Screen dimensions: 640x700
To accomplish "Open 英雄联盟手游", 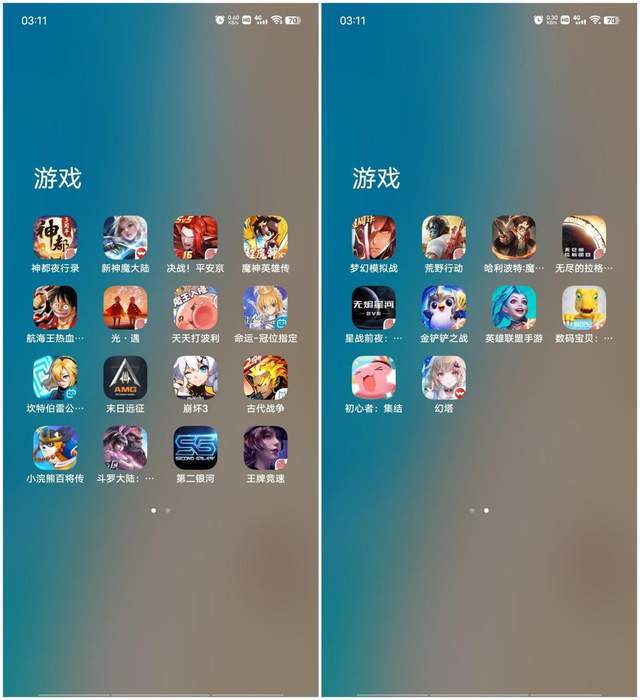I will pyautogui.click(x=513, y=308).
